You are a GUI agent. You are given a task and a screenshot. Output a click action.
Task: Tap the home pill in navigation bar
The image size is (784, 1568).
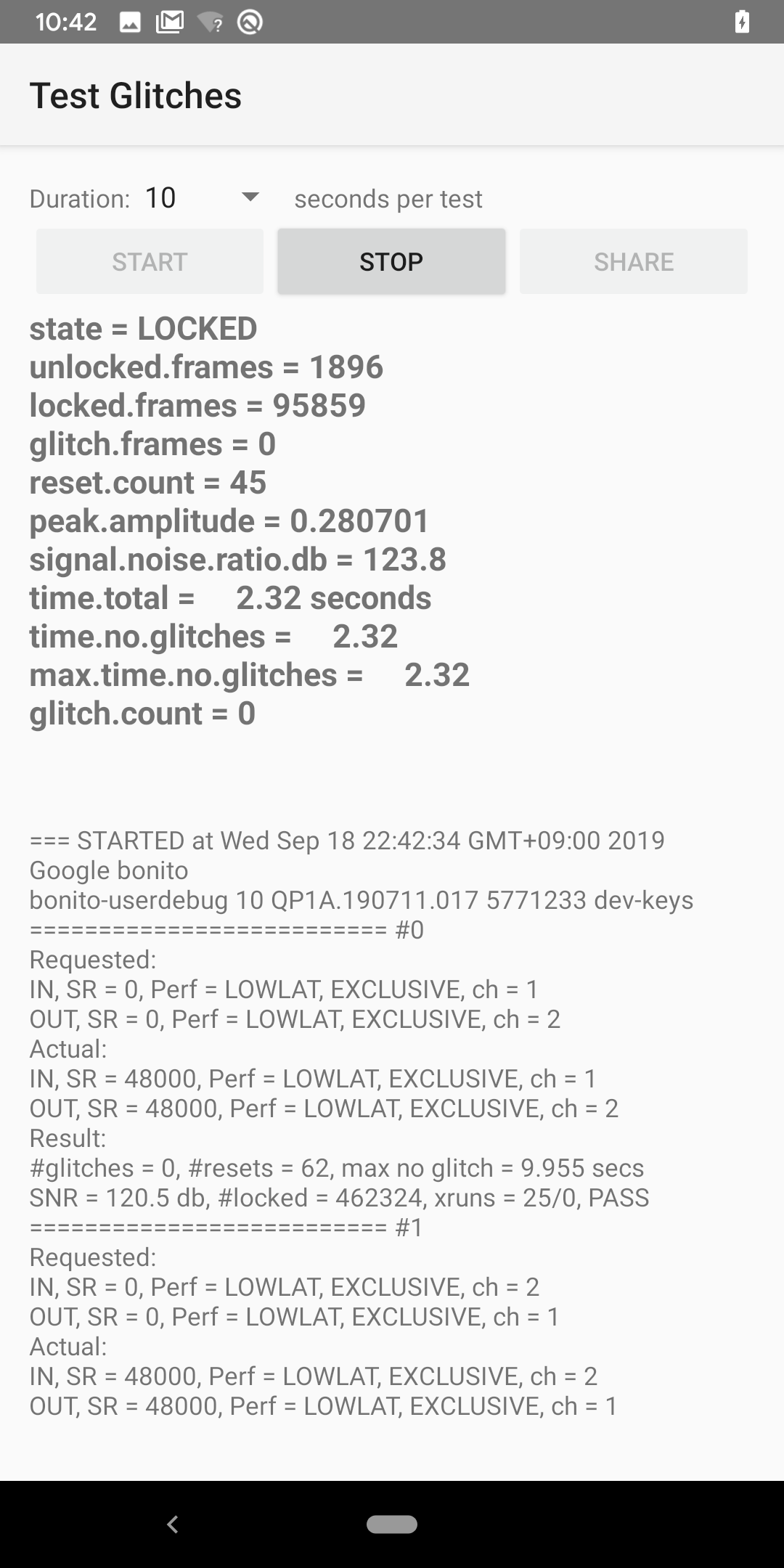pos(392,1524)
